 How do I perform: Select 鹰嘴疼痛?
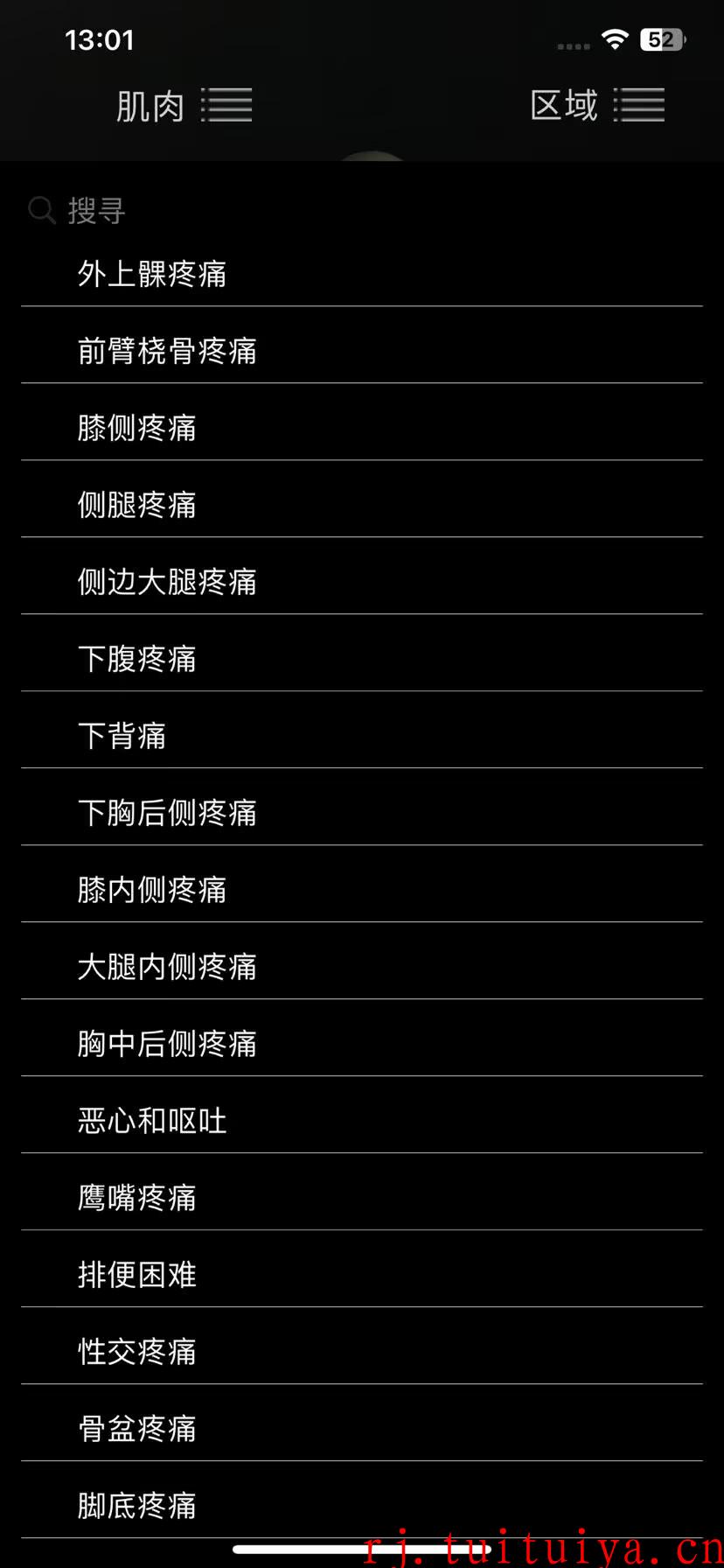click(362, 1198)
